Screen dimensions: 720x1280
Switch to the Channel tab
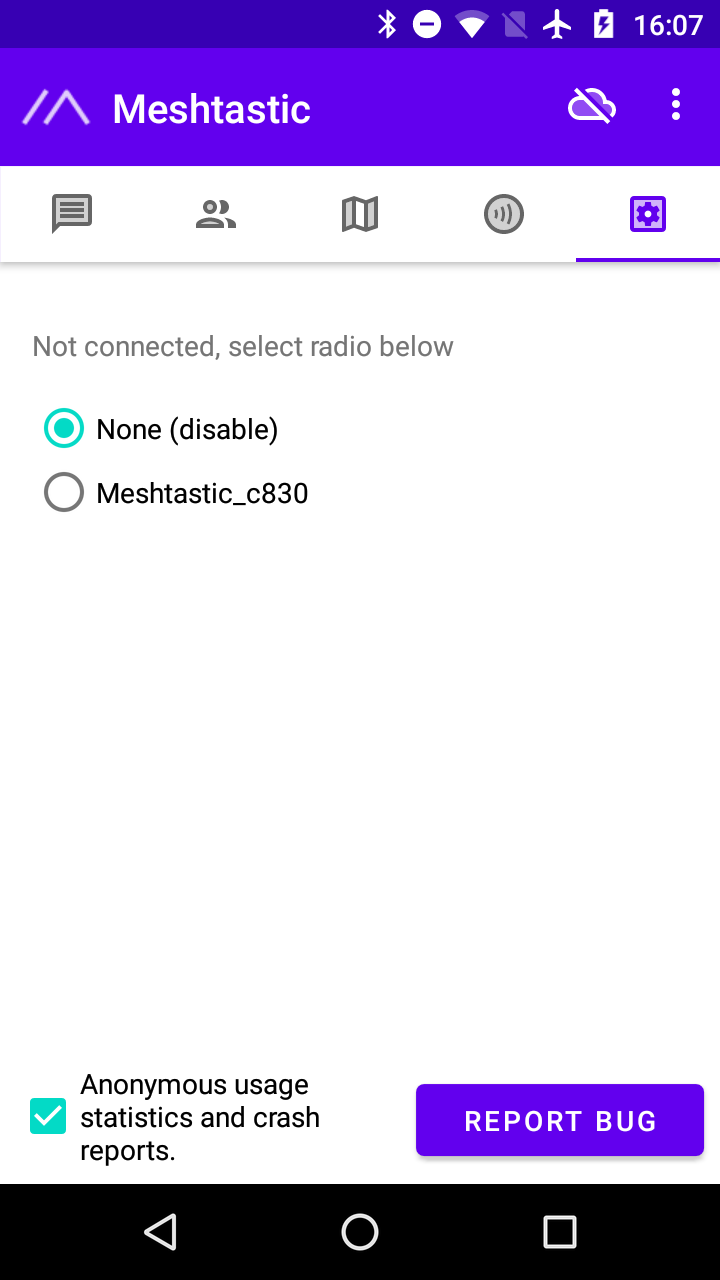coord(504,214)
